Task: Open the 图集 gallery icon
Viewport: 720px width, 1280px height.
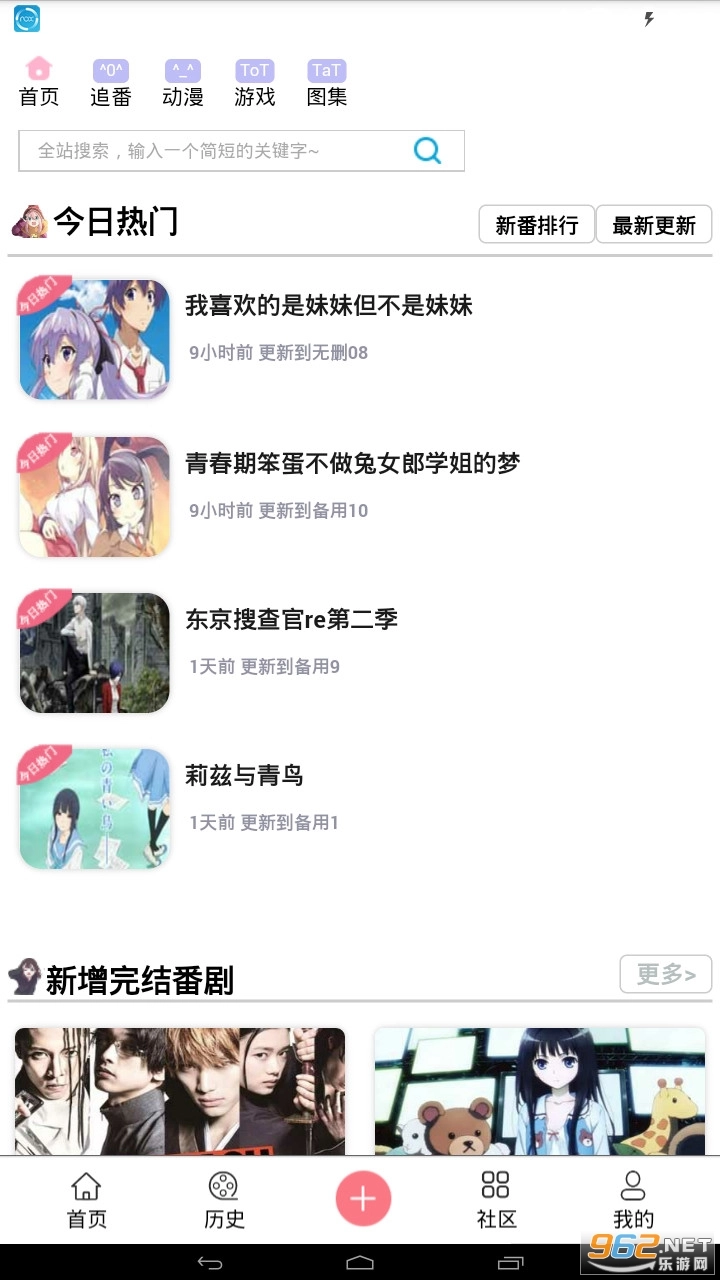Action: pyautogui.click(x=327, y=70)
